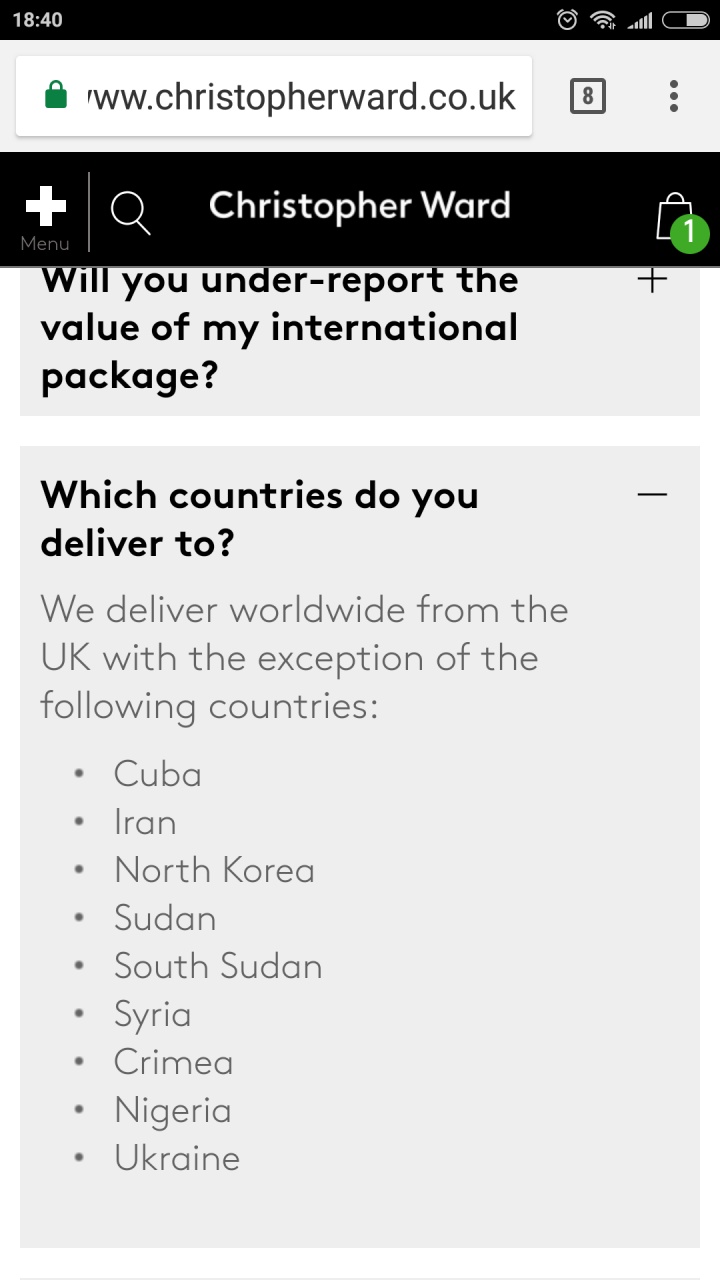Open the browser tab switcher
This screenshot has width=720, height=1280.
[588, 96]
